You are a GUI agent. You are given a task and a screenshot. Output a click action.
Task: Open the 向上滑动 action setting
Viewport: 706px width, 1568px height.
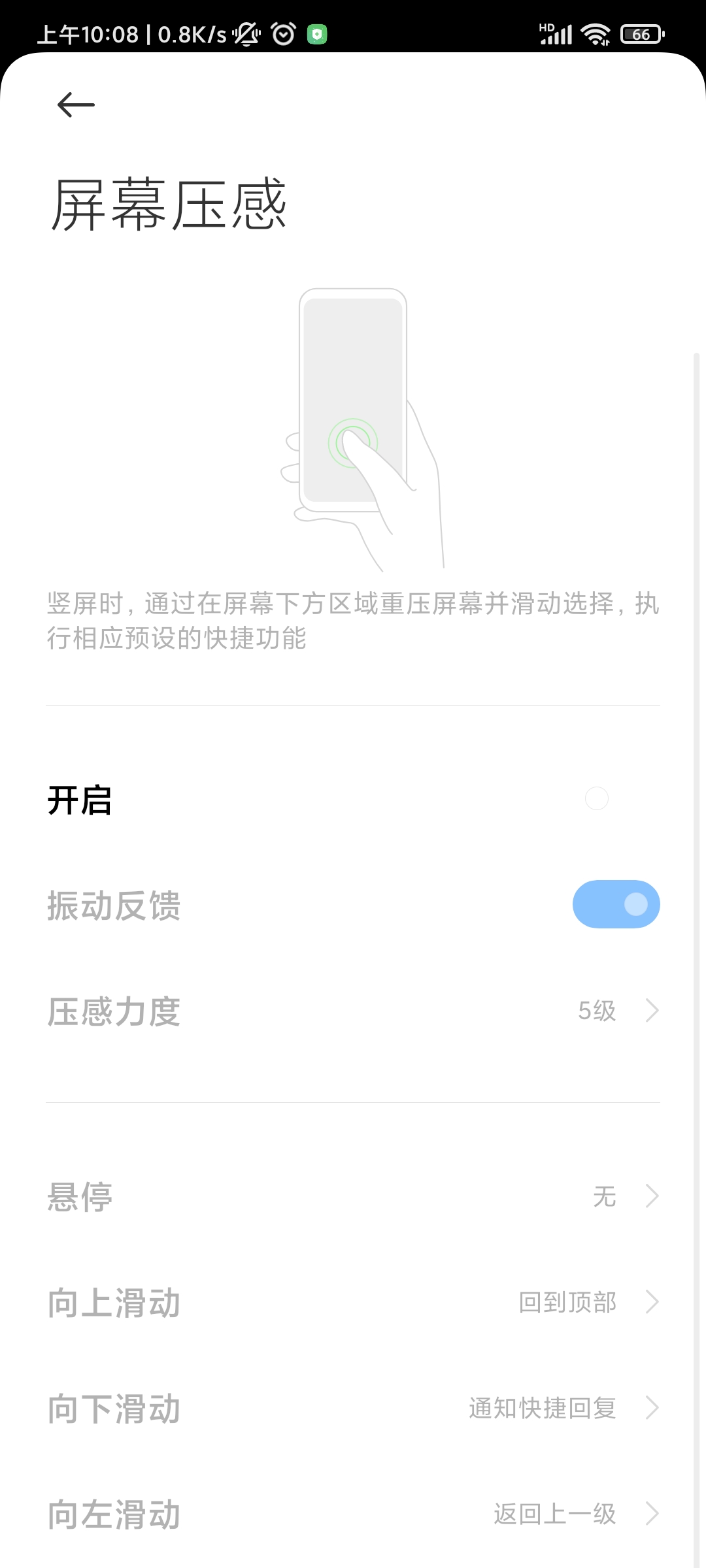click(x=353, y=1302)
